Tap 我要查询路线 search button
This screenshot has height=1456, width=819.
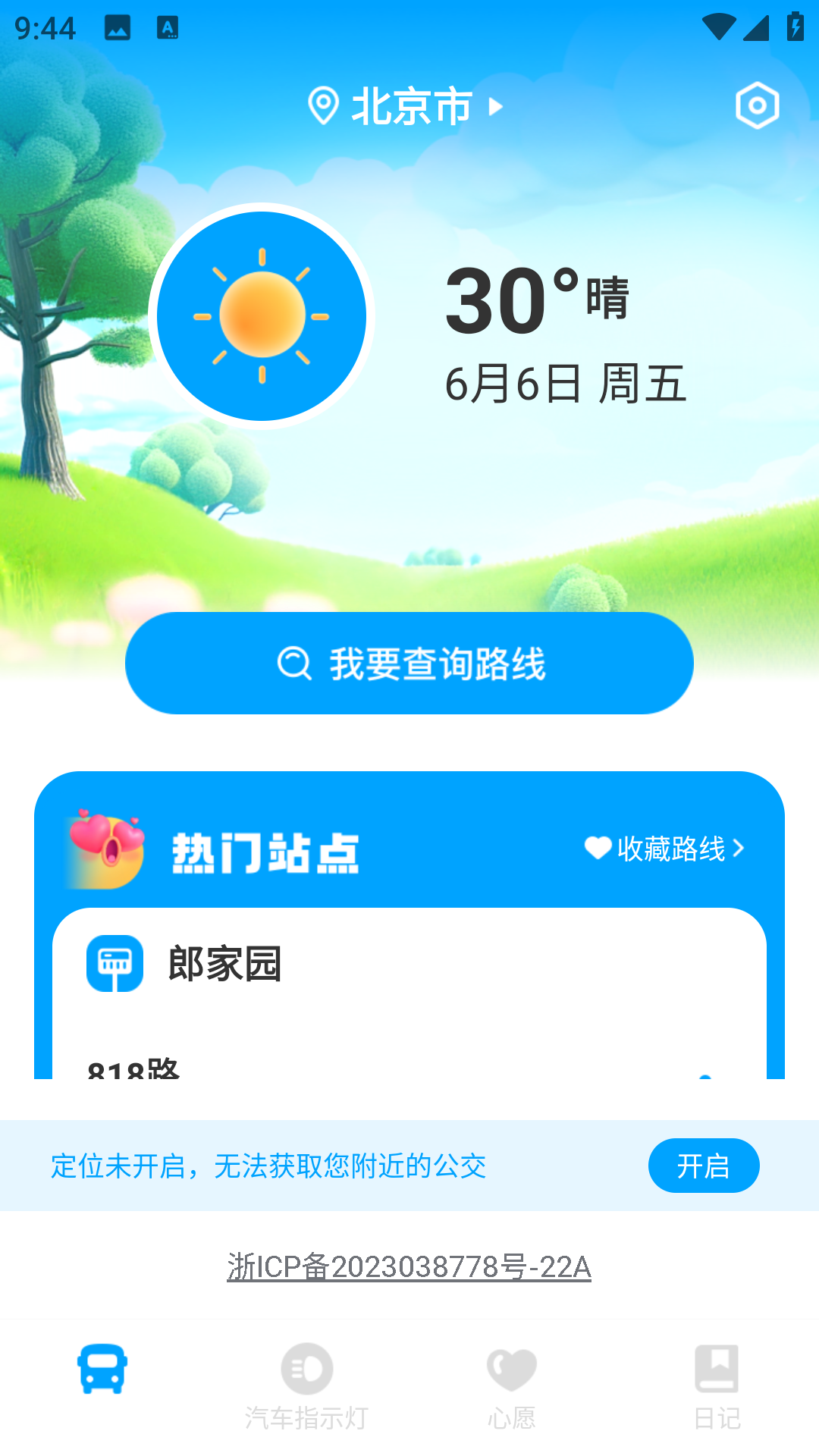[409, 664]
